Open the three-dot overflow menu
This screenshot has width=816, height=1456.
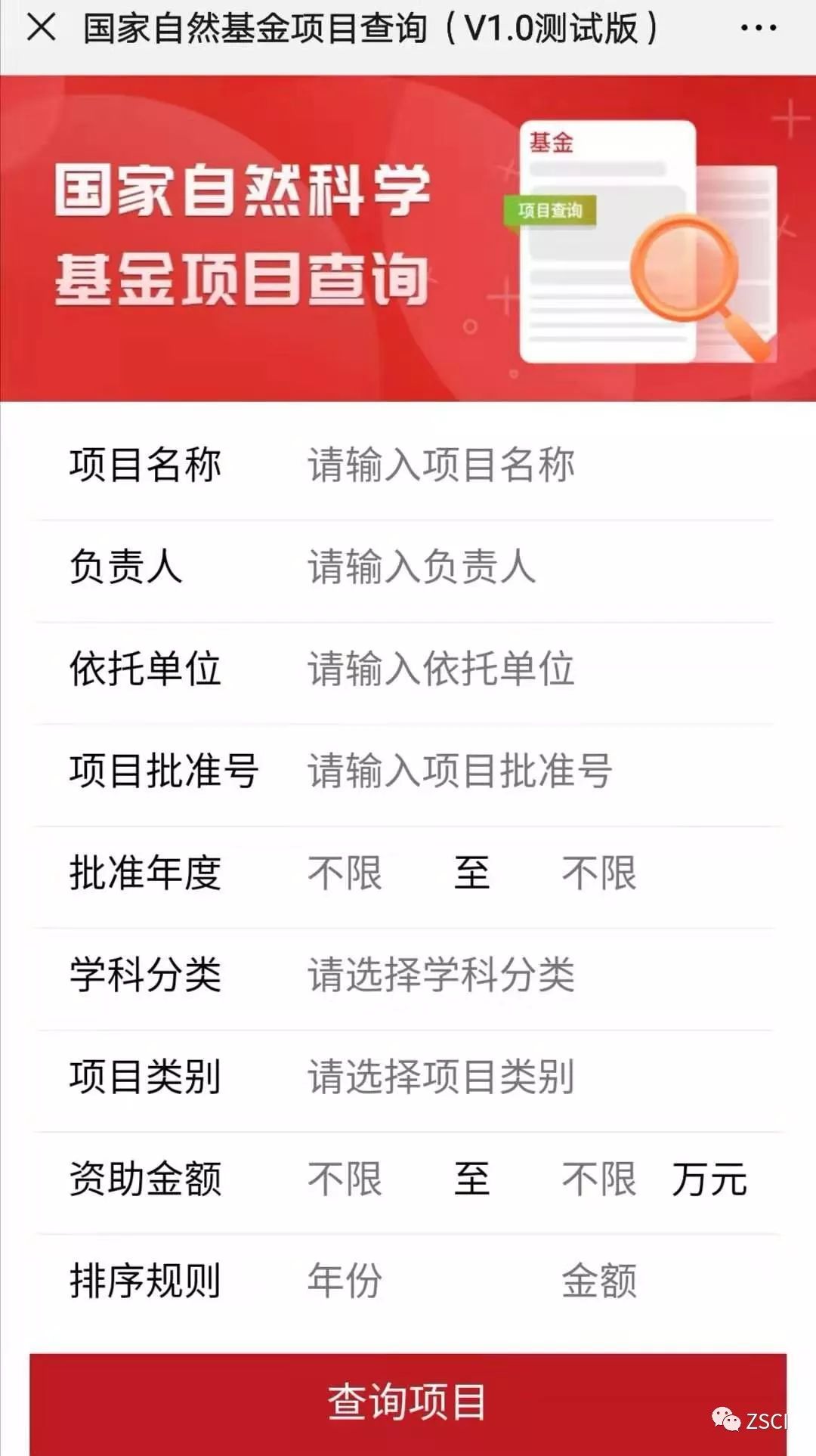pyautogui.click(x=758, y=28)
